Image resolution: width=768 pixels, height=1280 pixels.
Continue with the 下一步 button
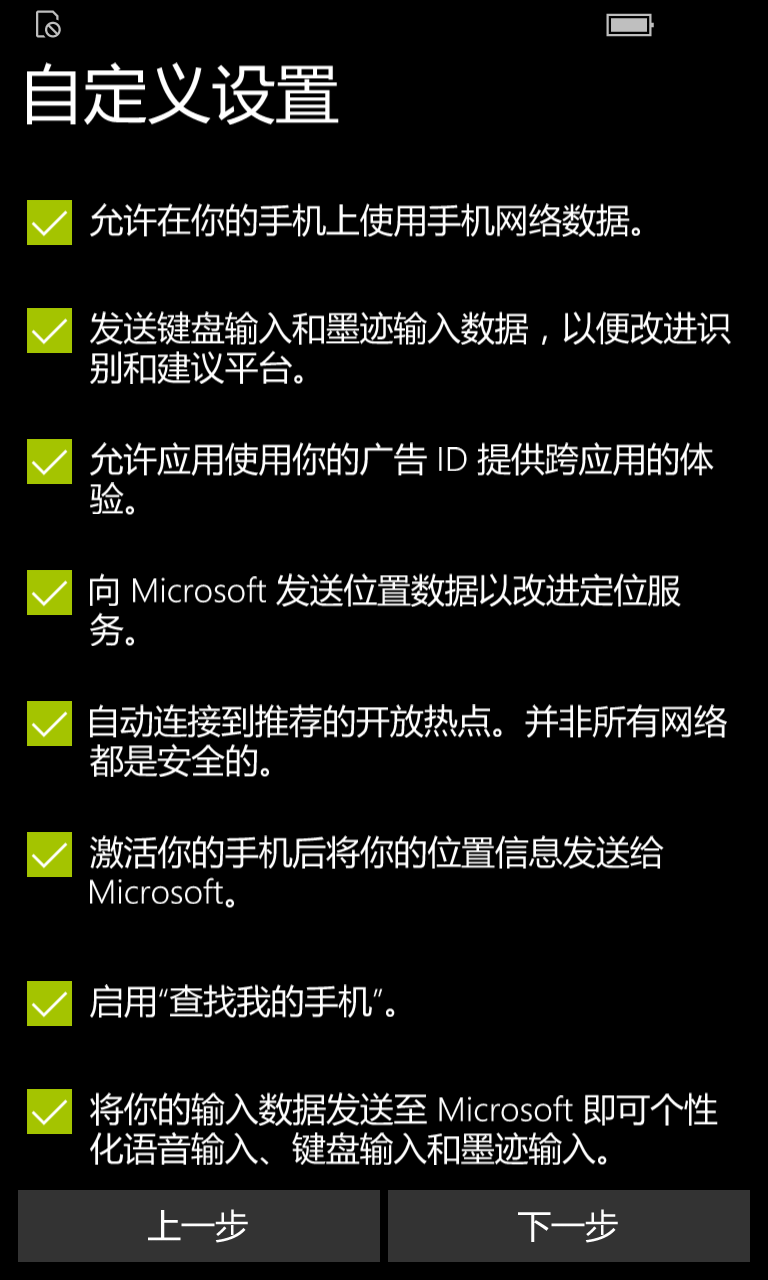(569, 1226)
